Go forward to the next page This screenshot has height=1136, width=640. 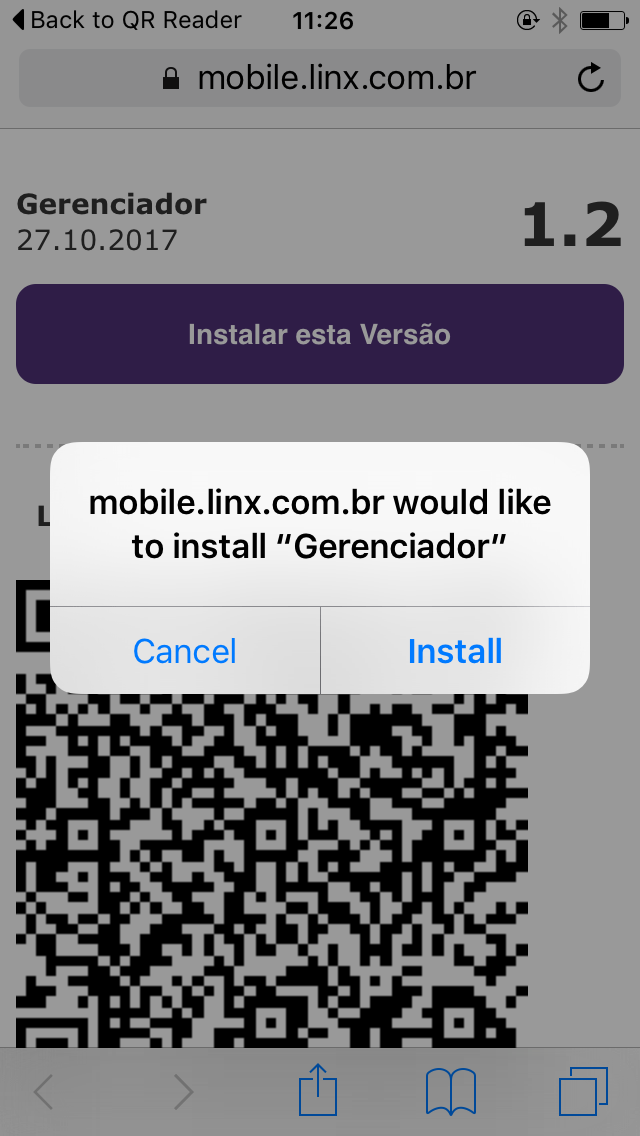coord(182,1092)
